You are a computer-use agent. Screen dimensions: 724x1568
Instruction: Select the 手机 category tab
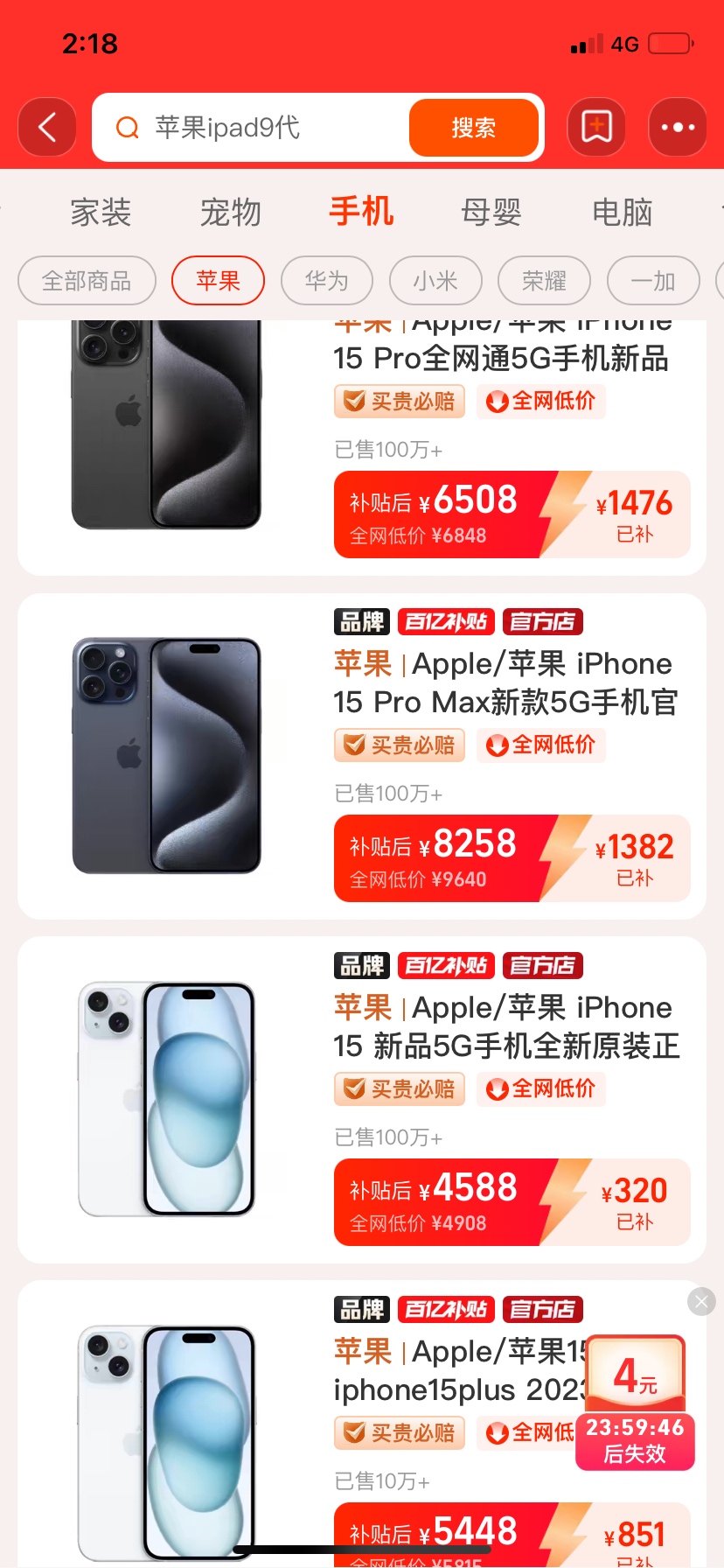[x=361, y=213]
